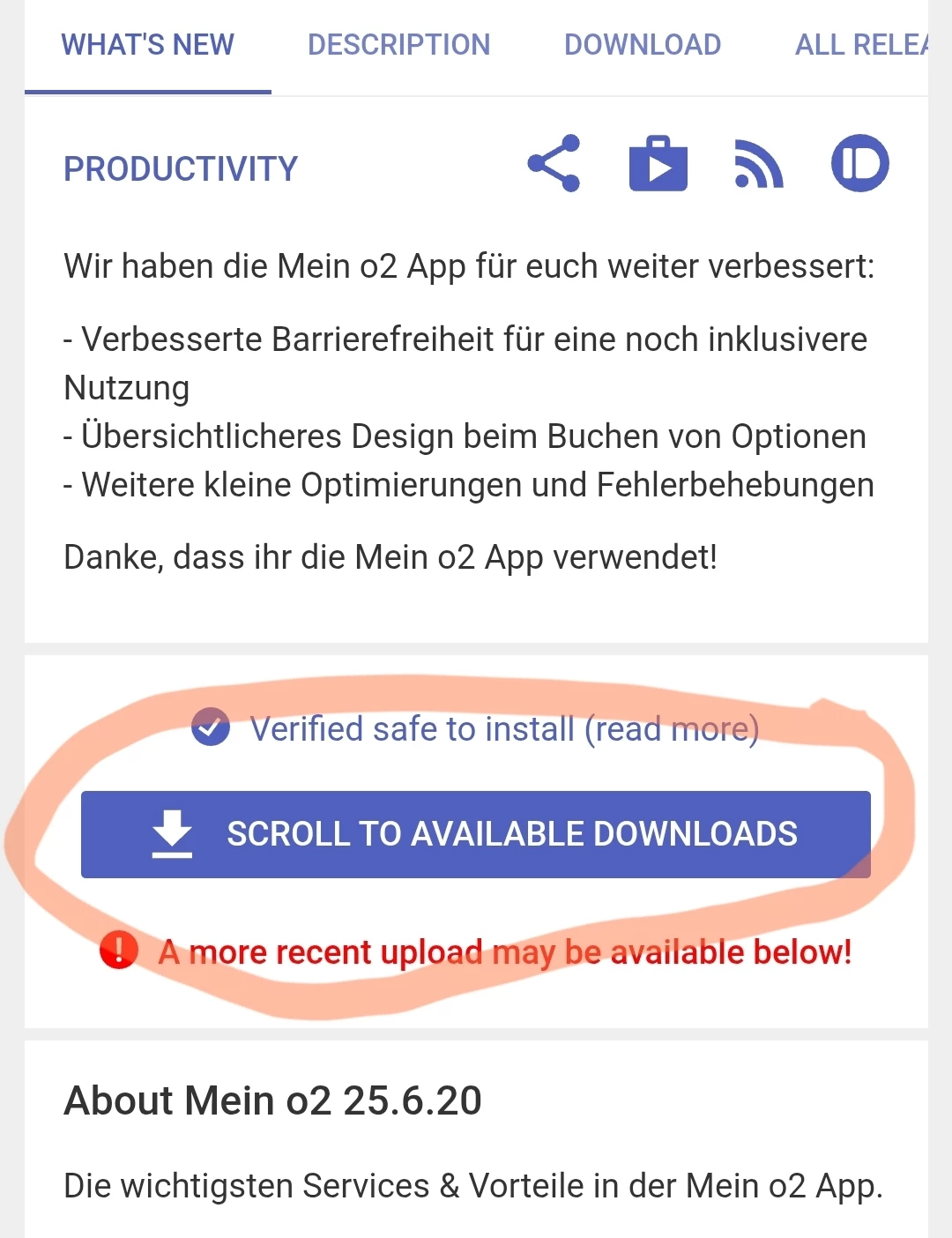The image size is (952, 1238).
Task: Tap Scroll to Available Downloads button
Action: click(x=476, y=834)
